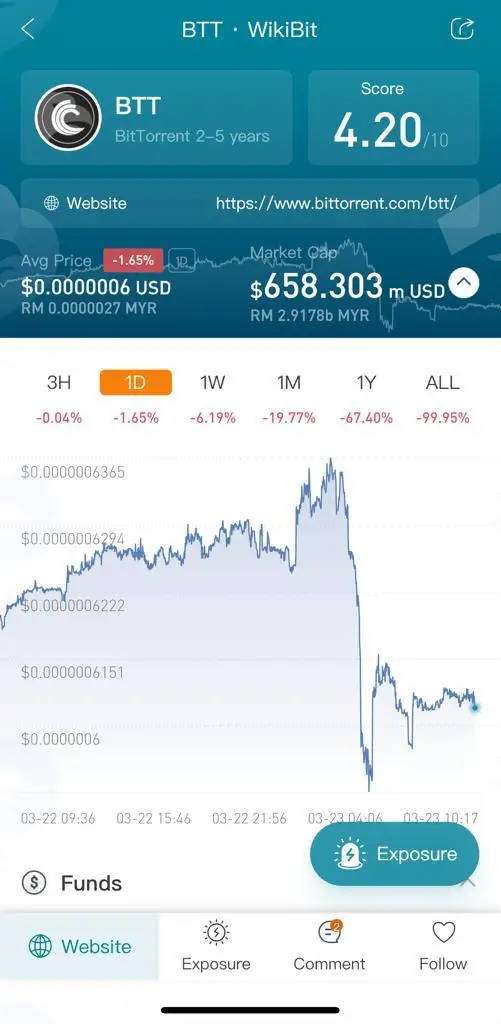Select the 1D chart range
Viewport: 501px width, 1024px height.
coord(135,383)
